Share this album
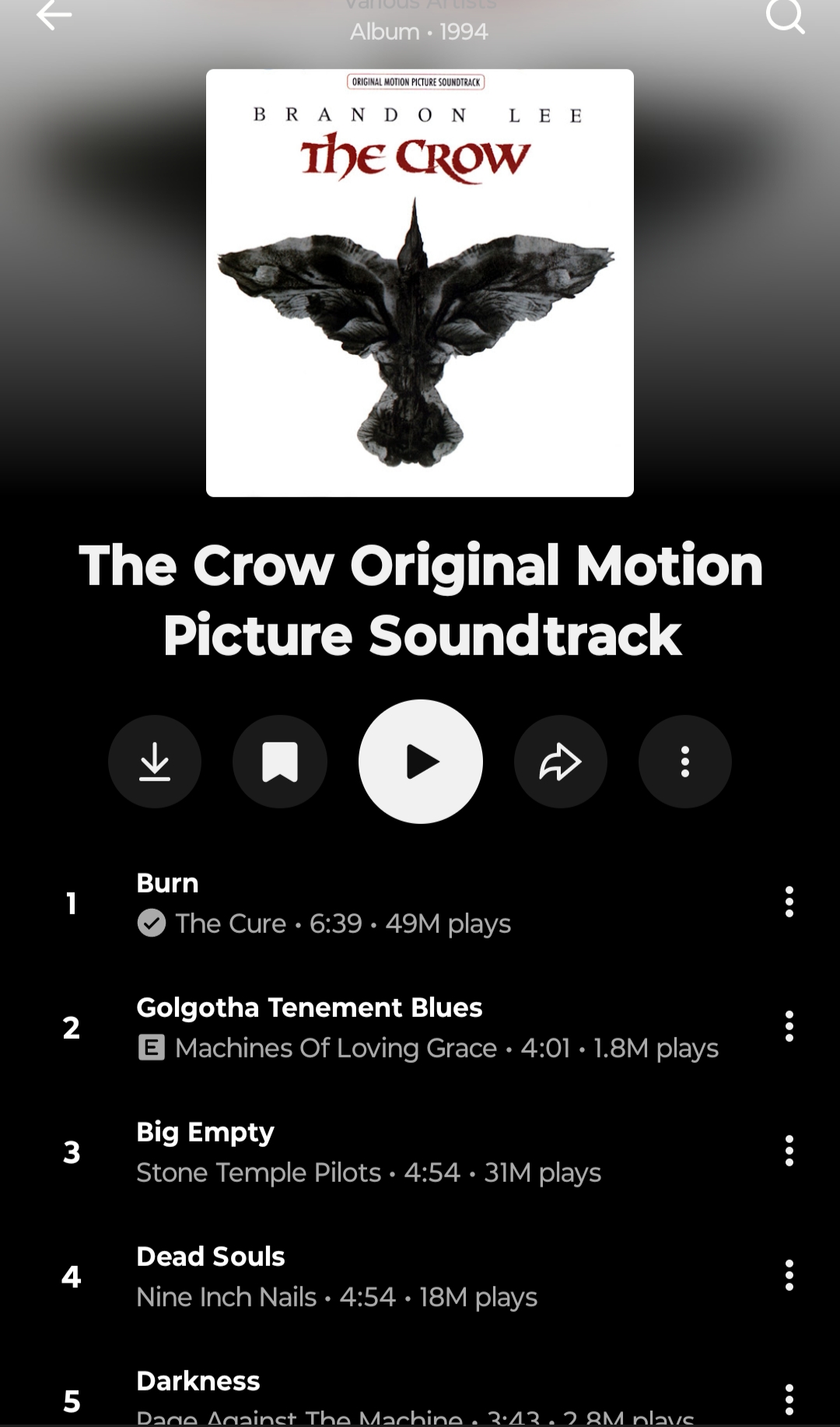This screenshot has width=840, height=1427. coord(561,762)
